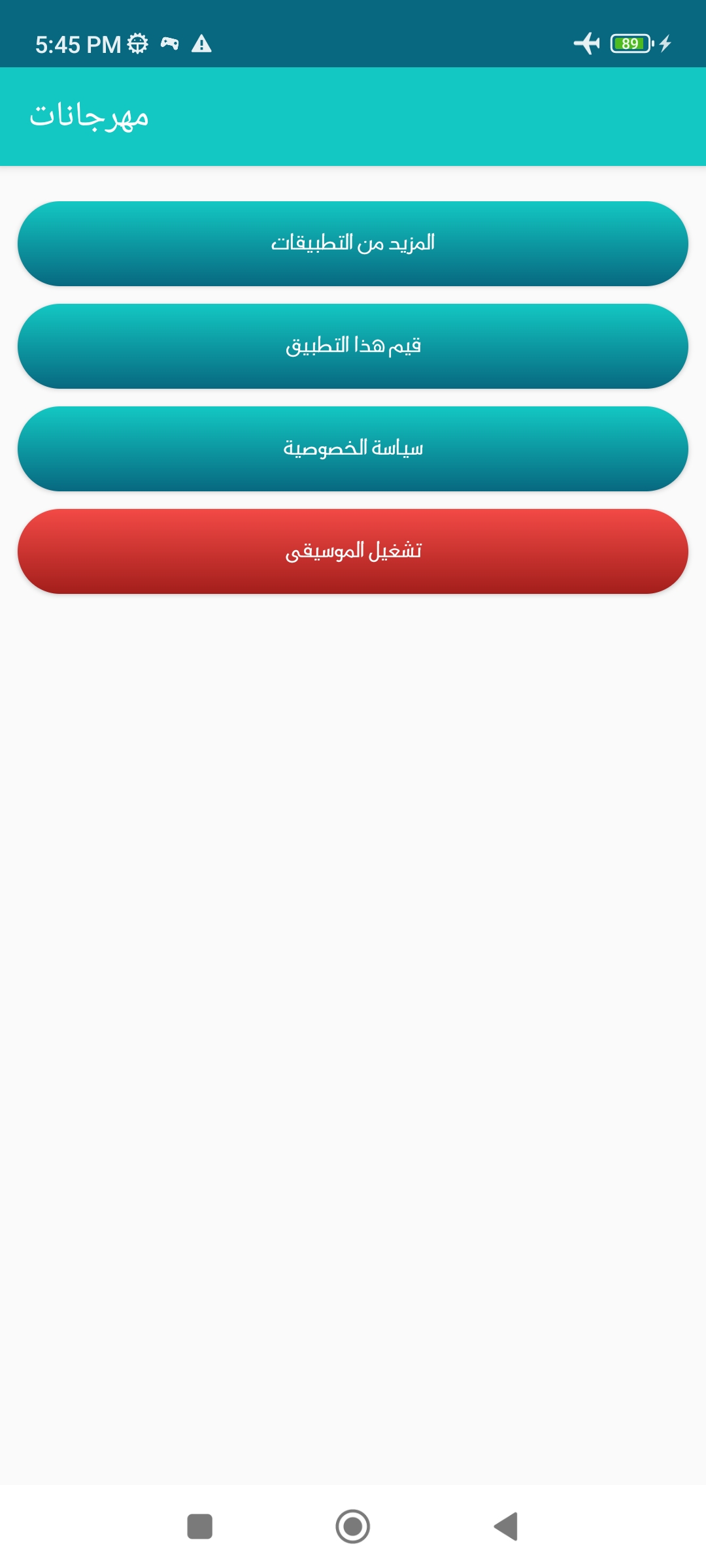The width and height of the screenshot is (706, 1568).
Task: Tap the battery level percentage indicator
Action: pyautogui.click(x=629, y=44)
